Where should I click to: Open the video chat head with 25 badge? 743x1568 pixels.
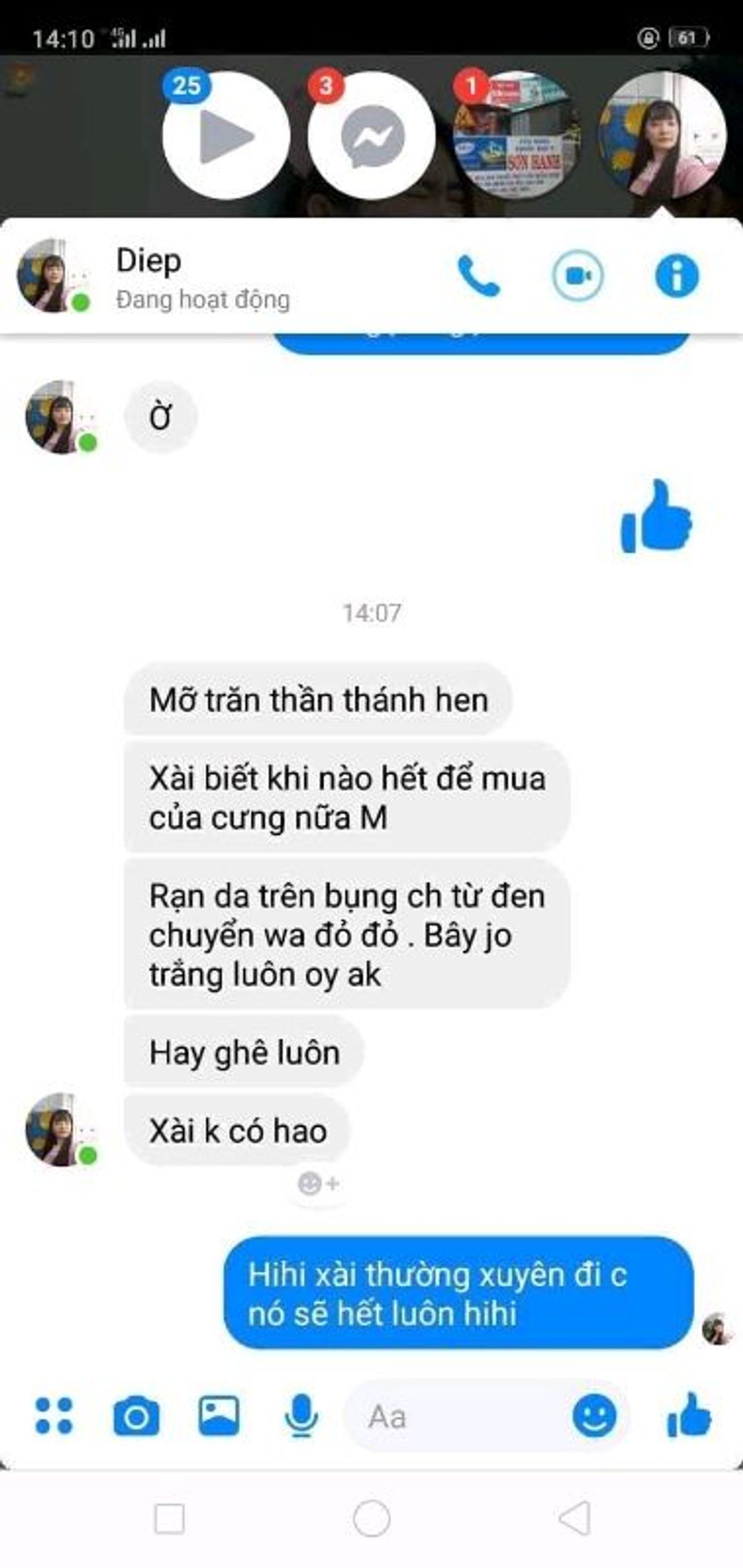point(225,136)
